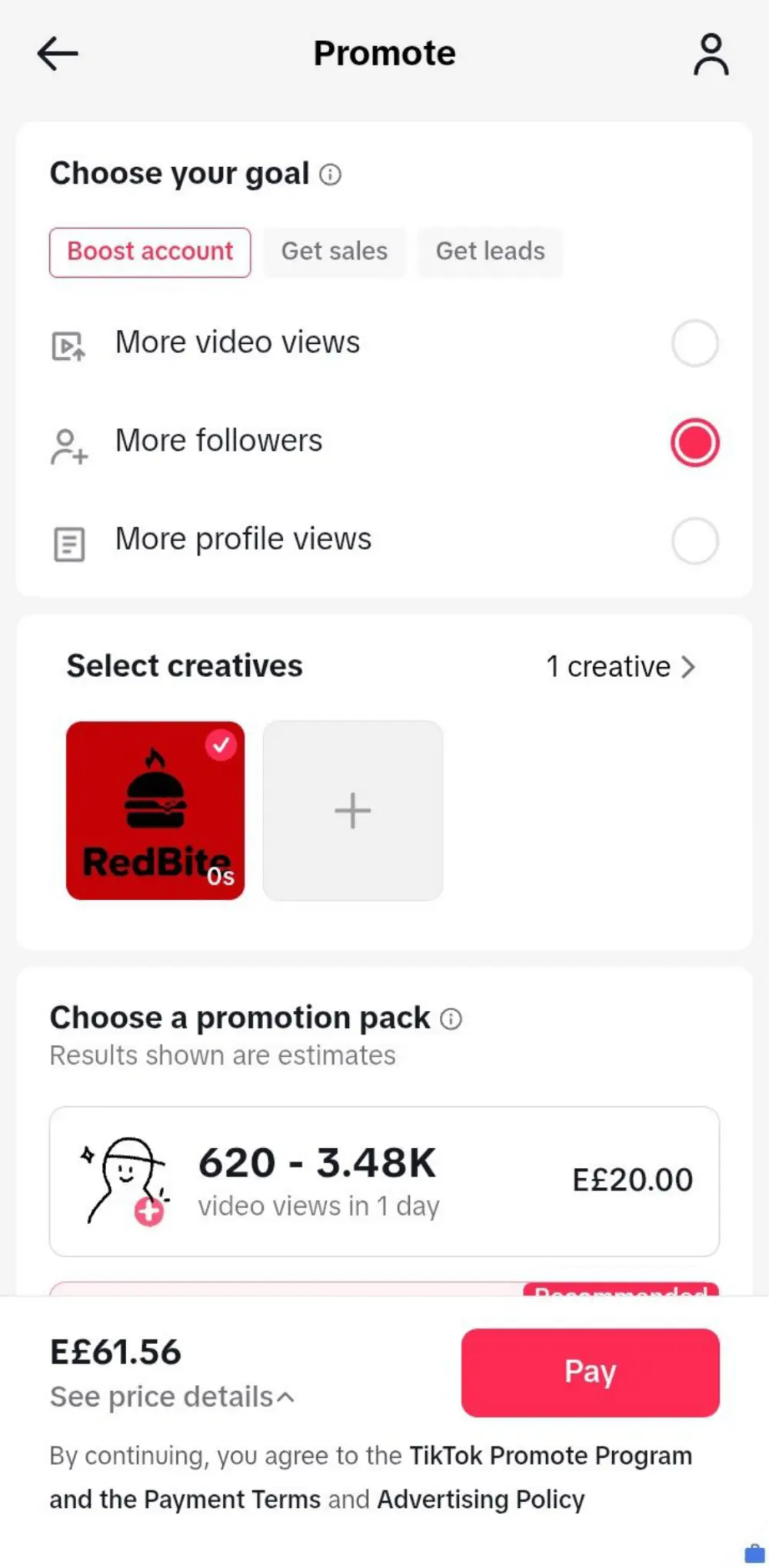This screenshot has width=769, height=1568.
Task: Open the profile icon at top right
Action: pos(711,54)
